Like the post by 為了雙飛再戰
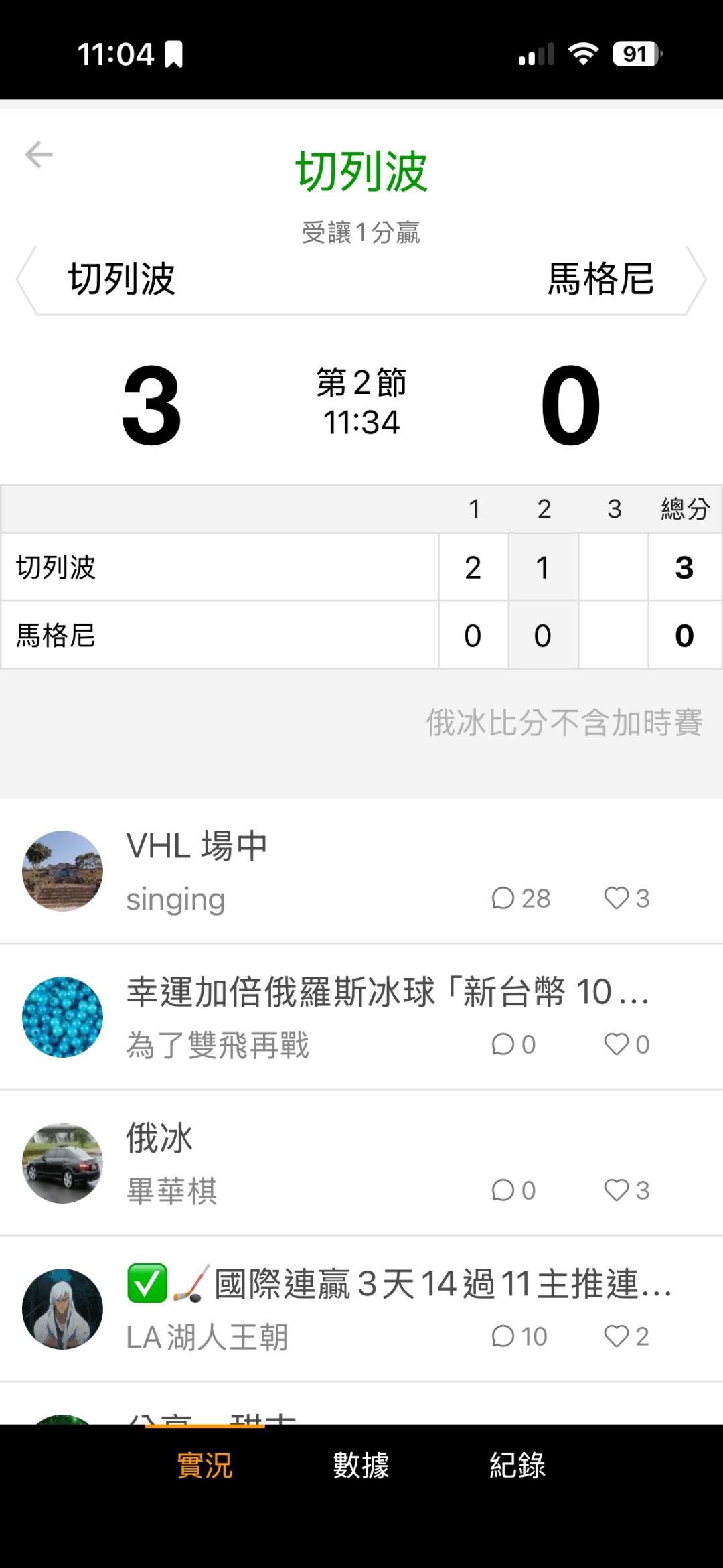Viewport: 723px width, 1568px height. click(x=627, y=1044)
